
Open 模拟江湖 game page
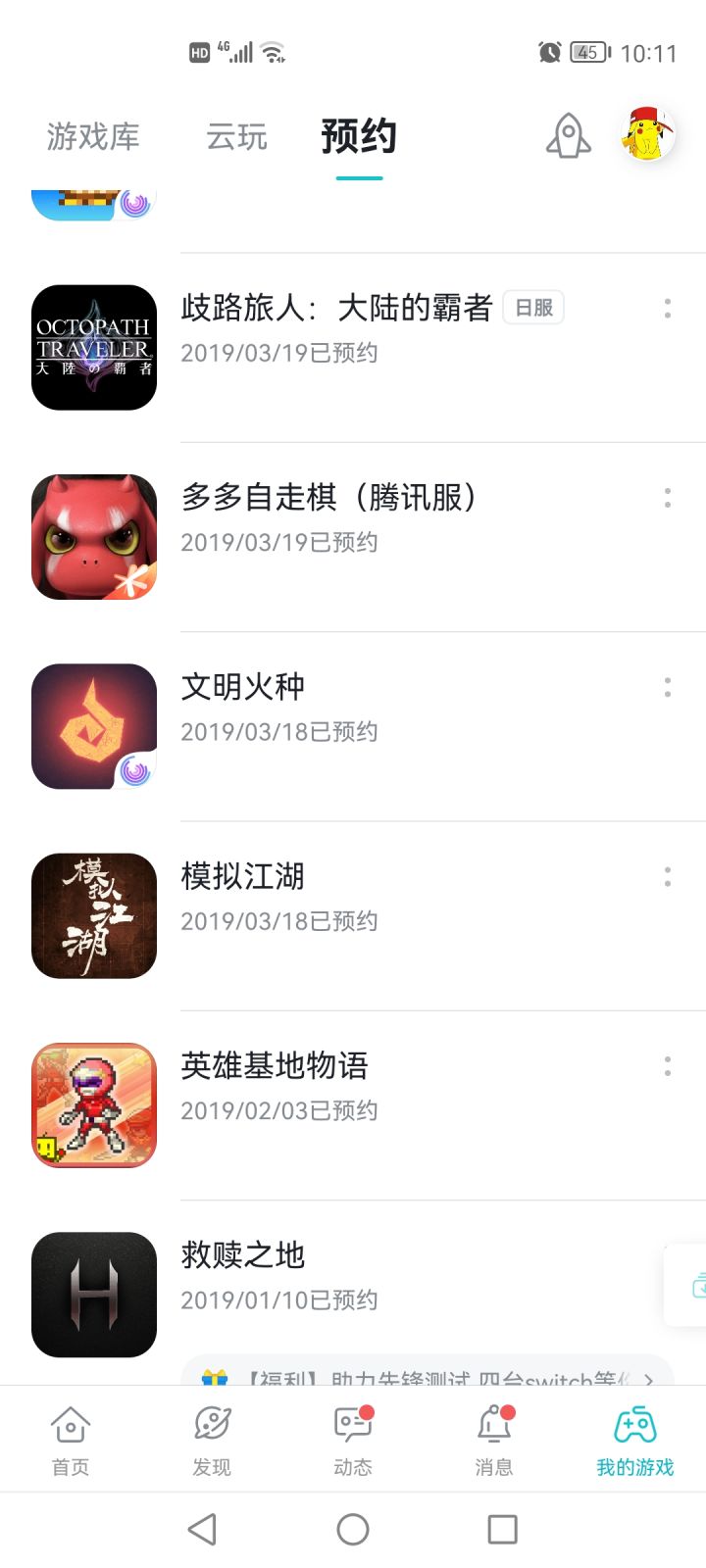243,876
